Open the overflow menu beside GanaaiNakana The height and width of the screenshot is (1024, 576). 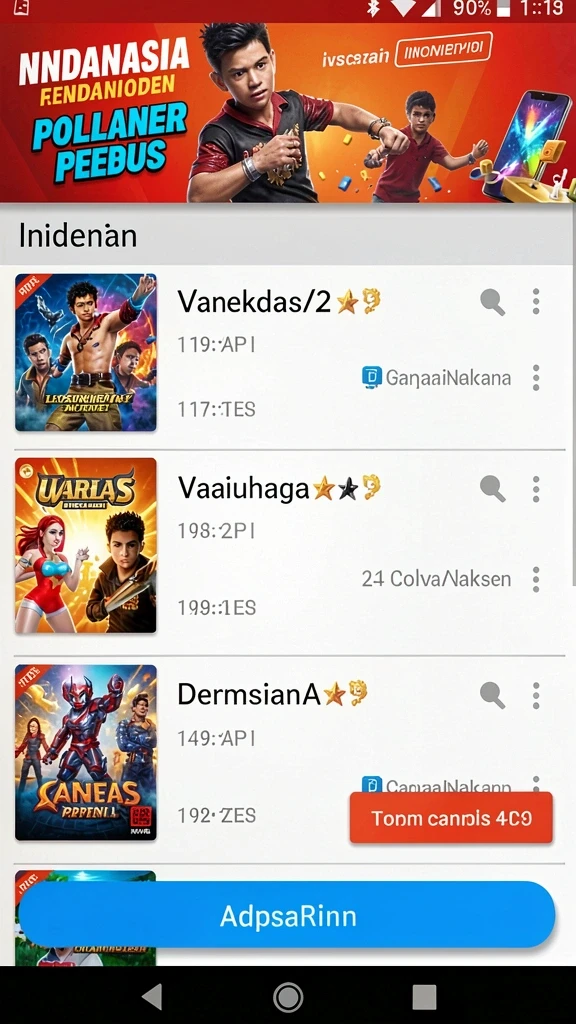click(536, 377)
